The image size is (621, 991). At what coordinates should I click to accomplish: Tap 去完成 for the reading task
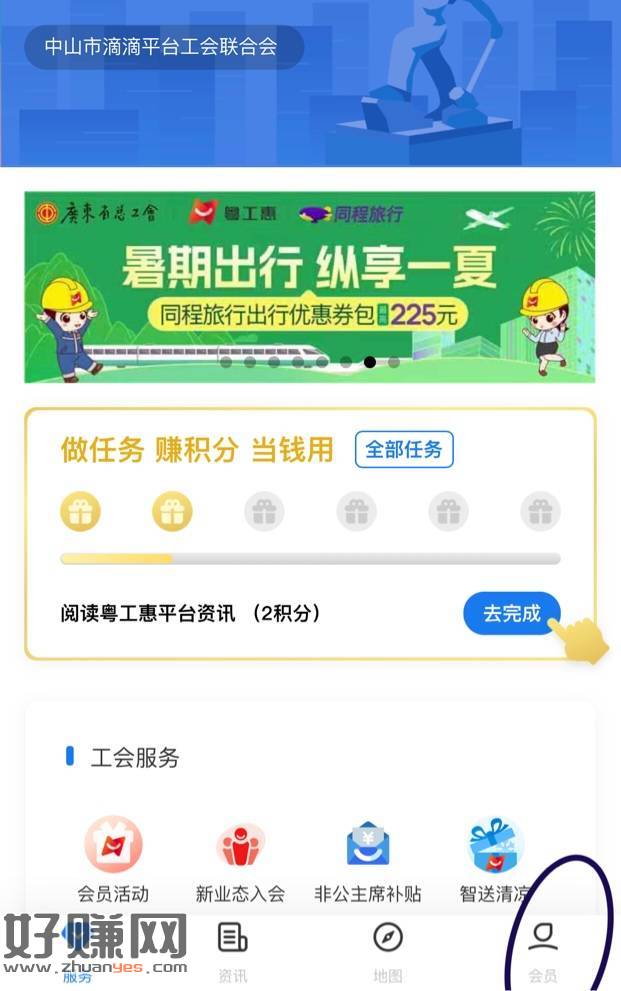pyautogui.click(x=511, y=614)
